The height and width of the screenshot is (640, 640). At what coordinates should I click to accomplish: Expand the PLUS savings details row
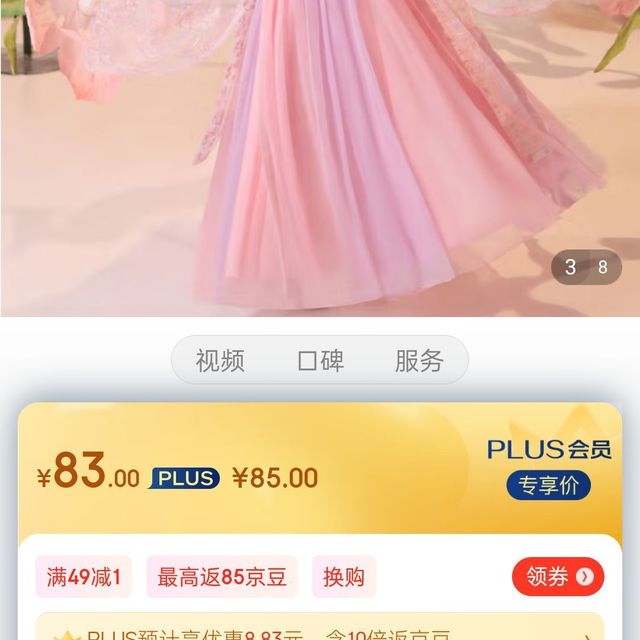[x=320, y=630]
